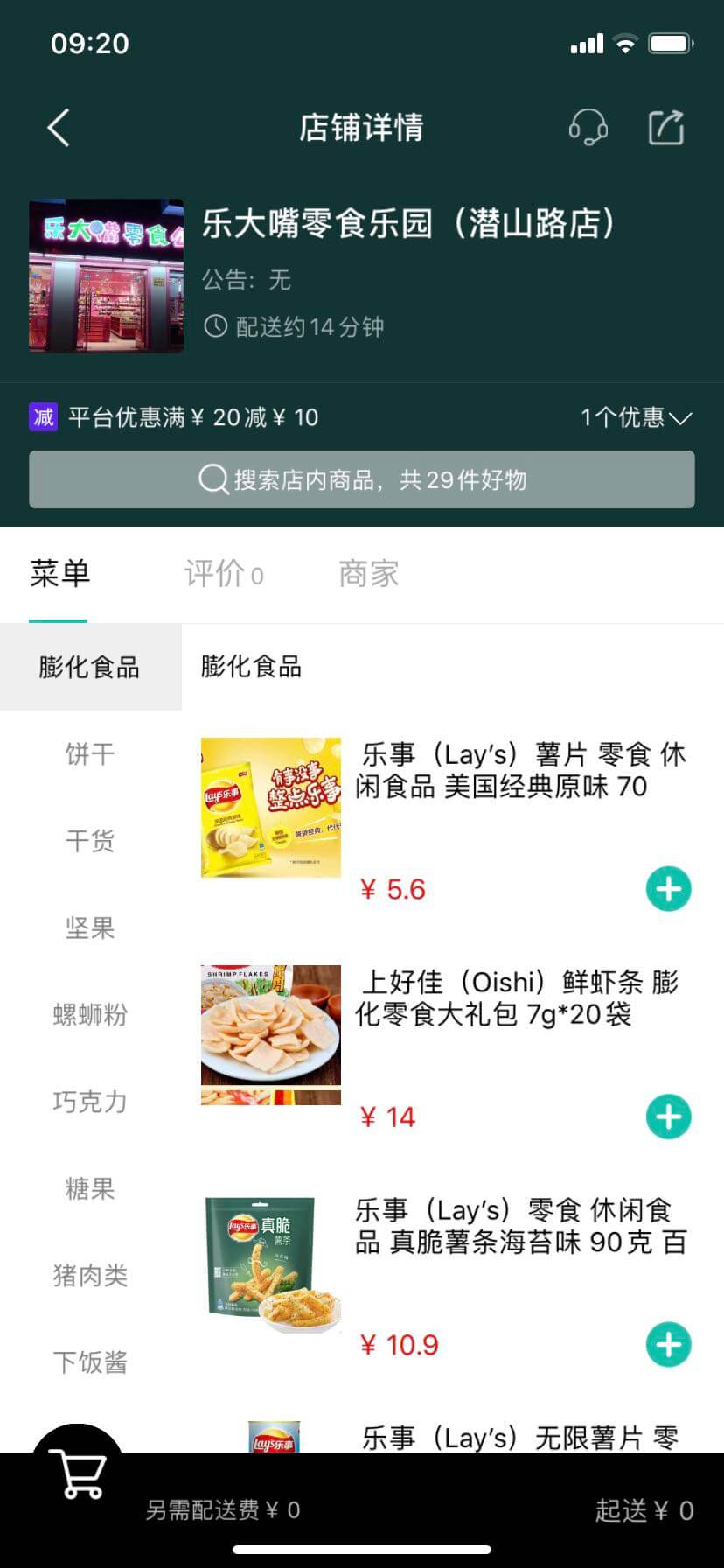
Task: Select the 糖果 category
Action: 90,1188
